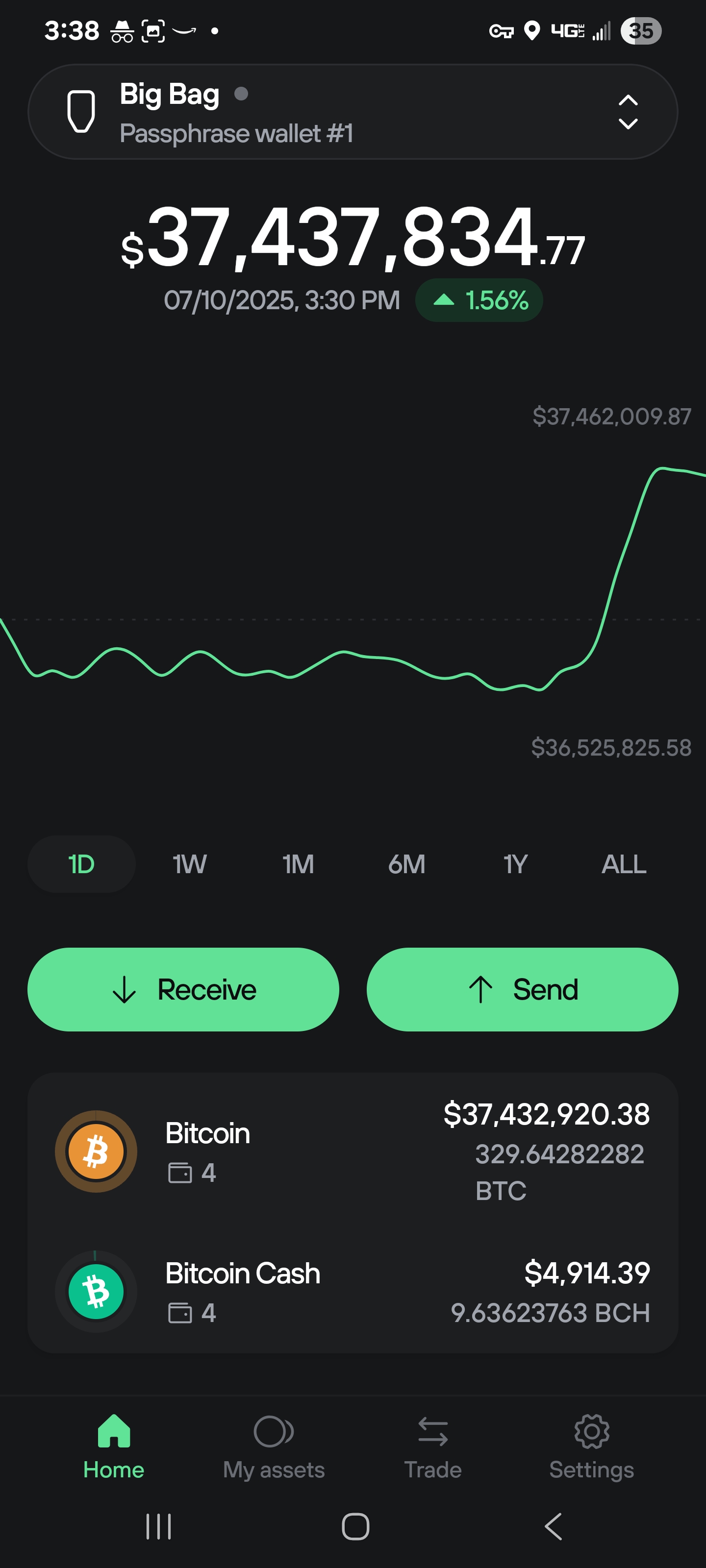
Task: Open the Bitcoin Cash asset row
Action: tap(353, 1291)
